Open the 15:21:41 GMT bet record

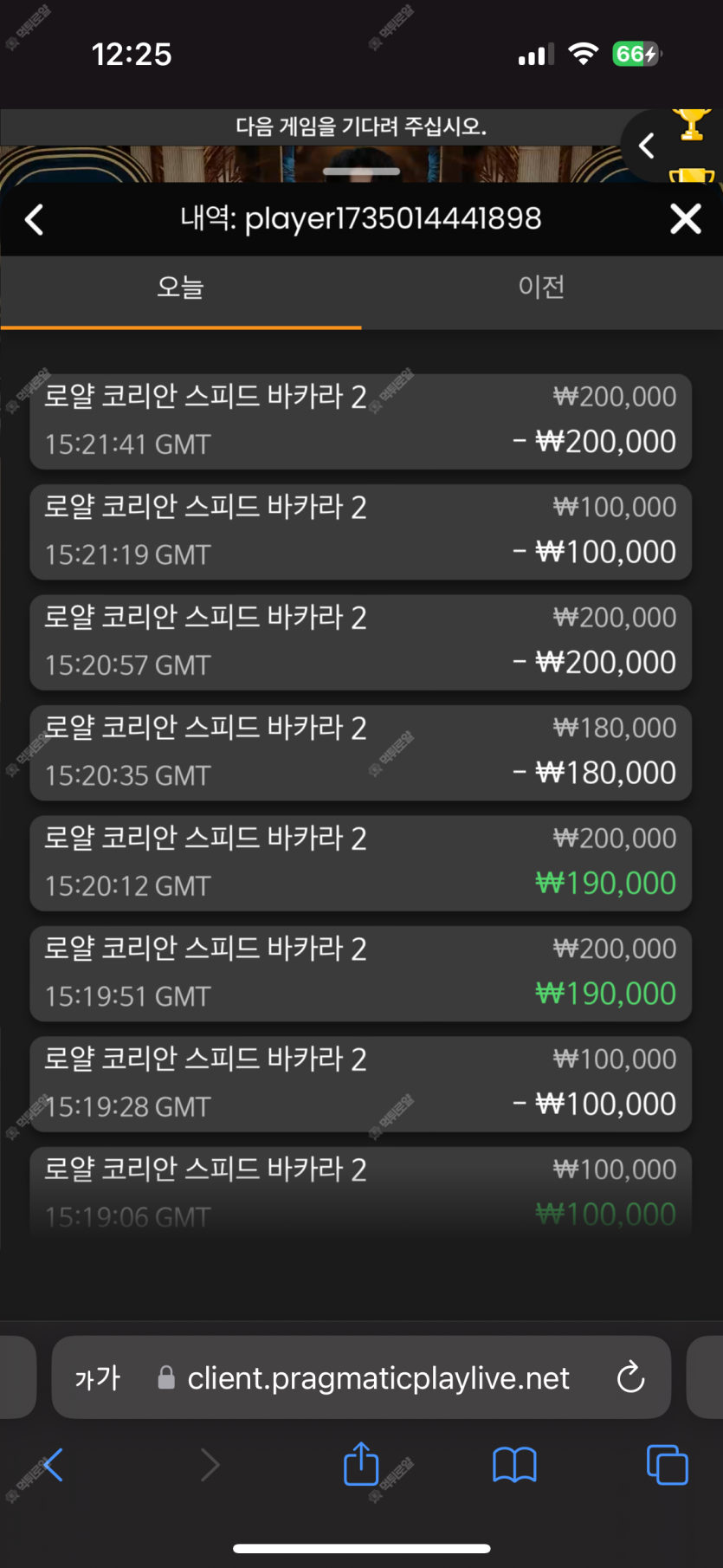click(360, 422)
